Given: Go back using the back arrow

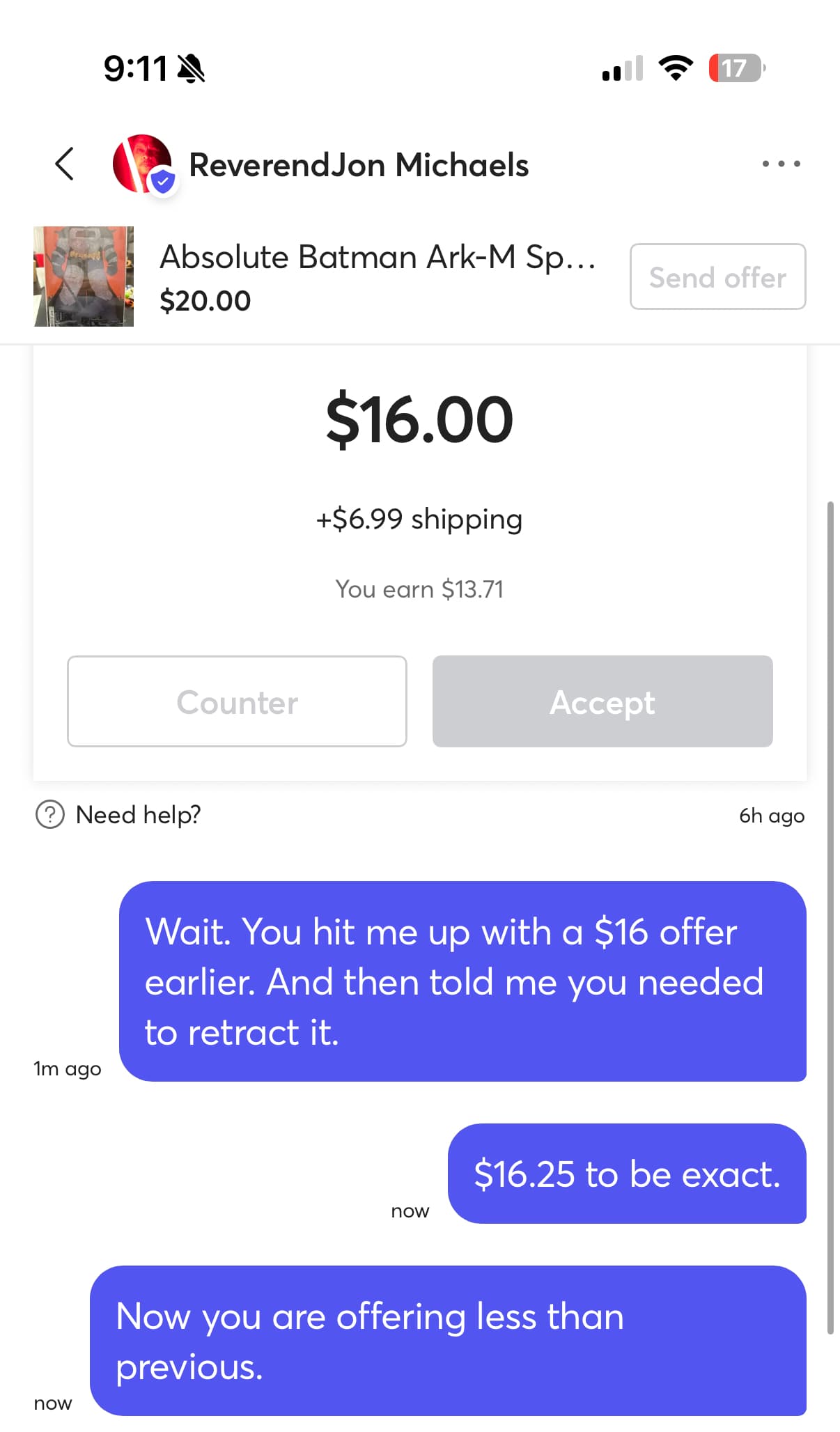Looking at the screenshot, I should point(65,164).
